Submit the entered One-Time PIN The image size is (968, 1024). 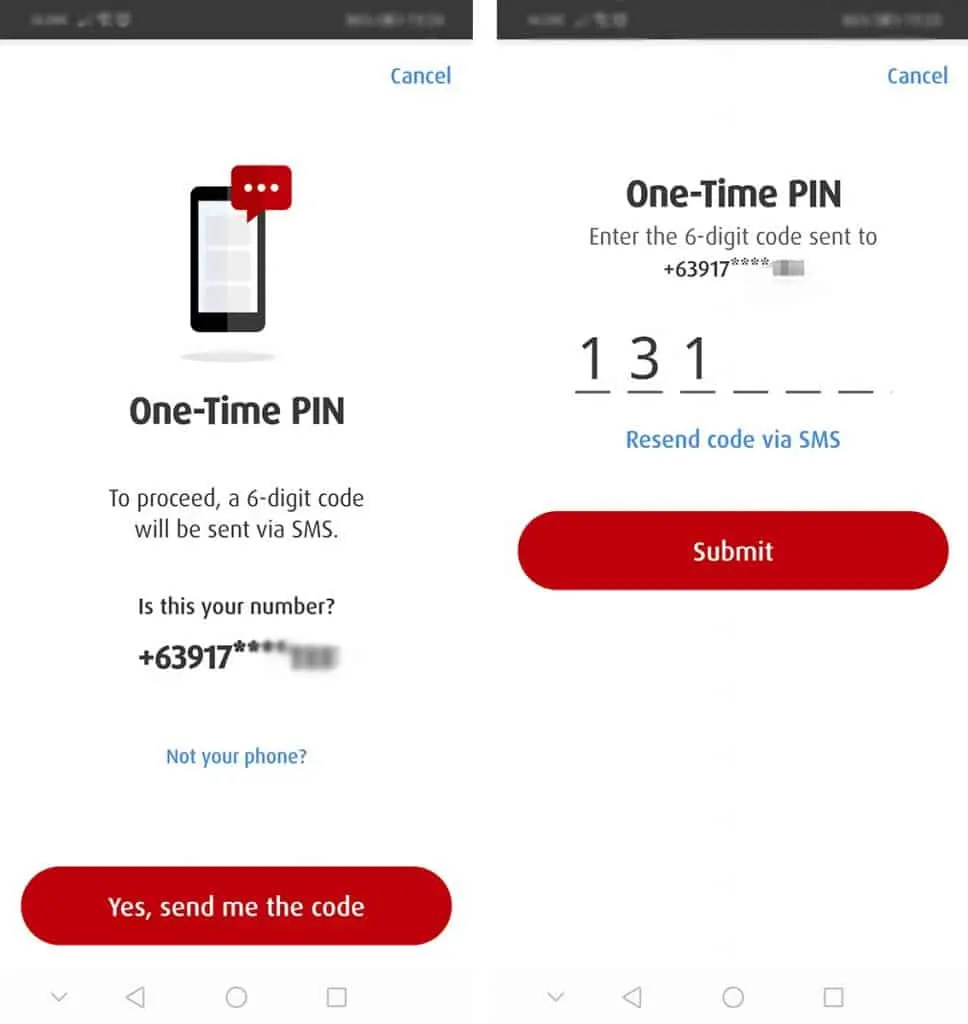[732, 551]
